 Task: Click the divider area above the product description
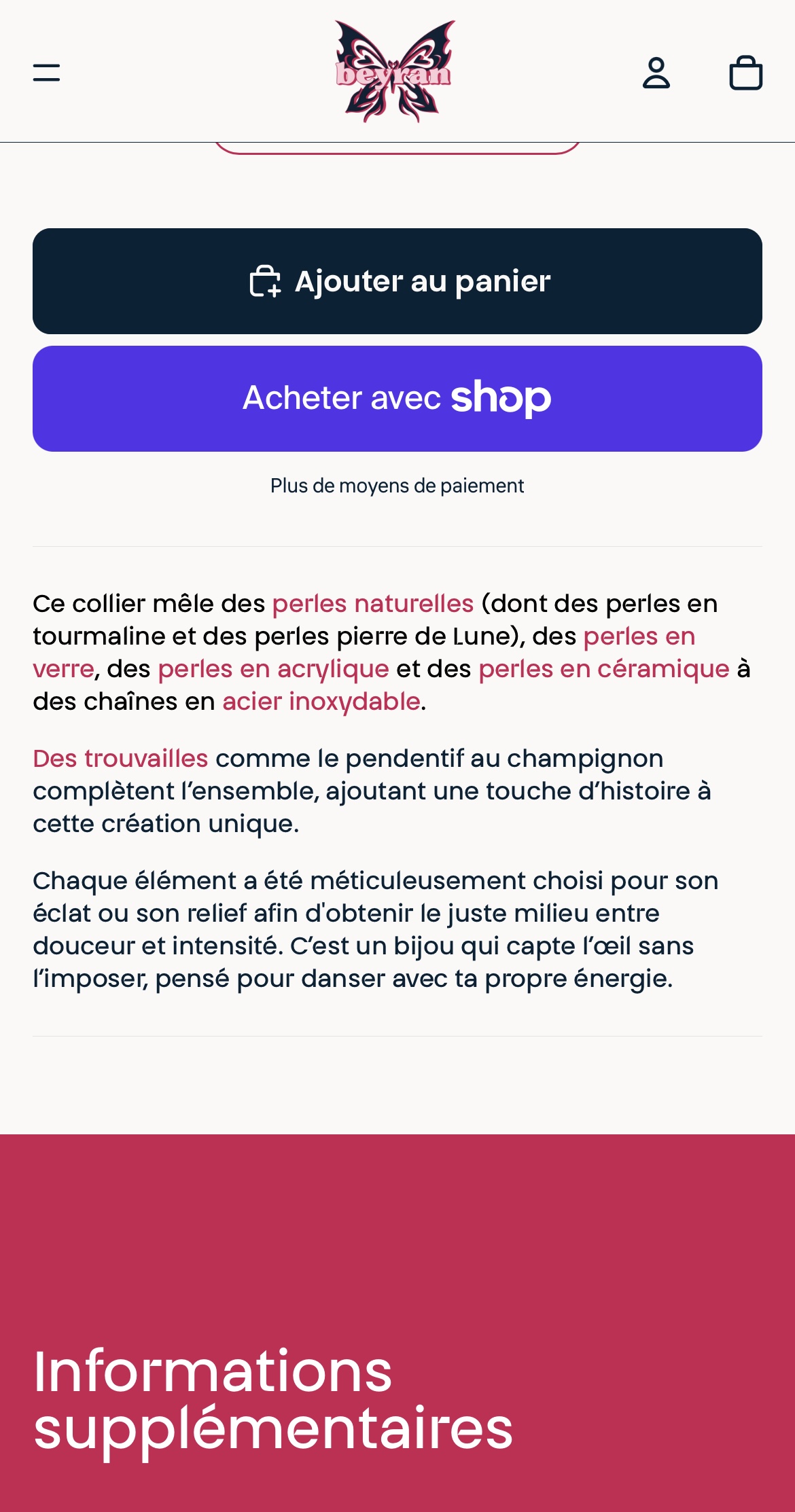coord(397,545)
